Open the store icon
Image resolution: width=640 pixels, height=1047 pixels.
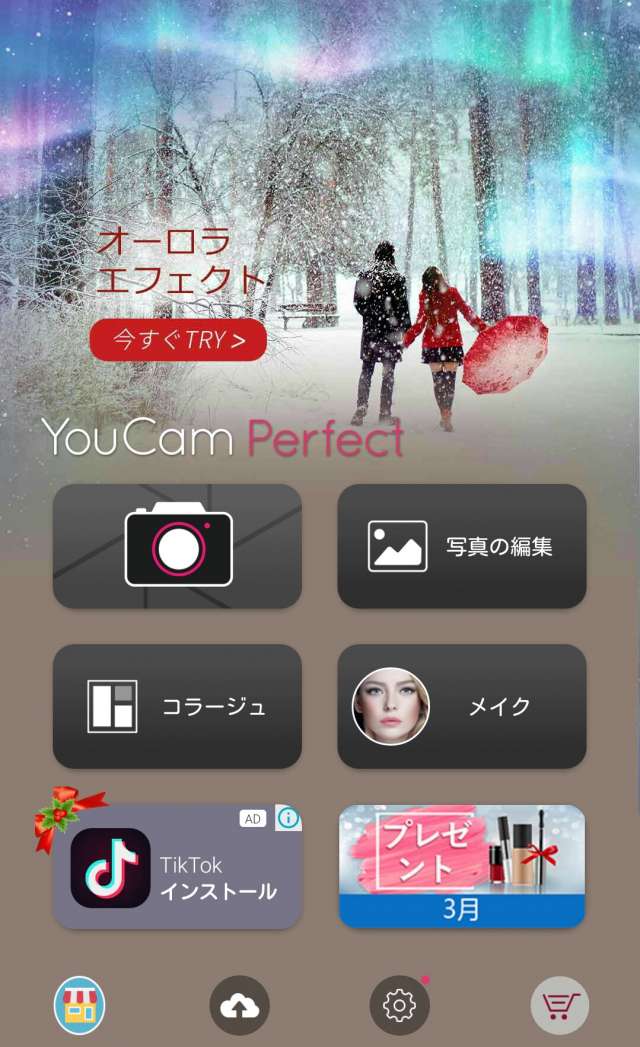(80, 1006)
